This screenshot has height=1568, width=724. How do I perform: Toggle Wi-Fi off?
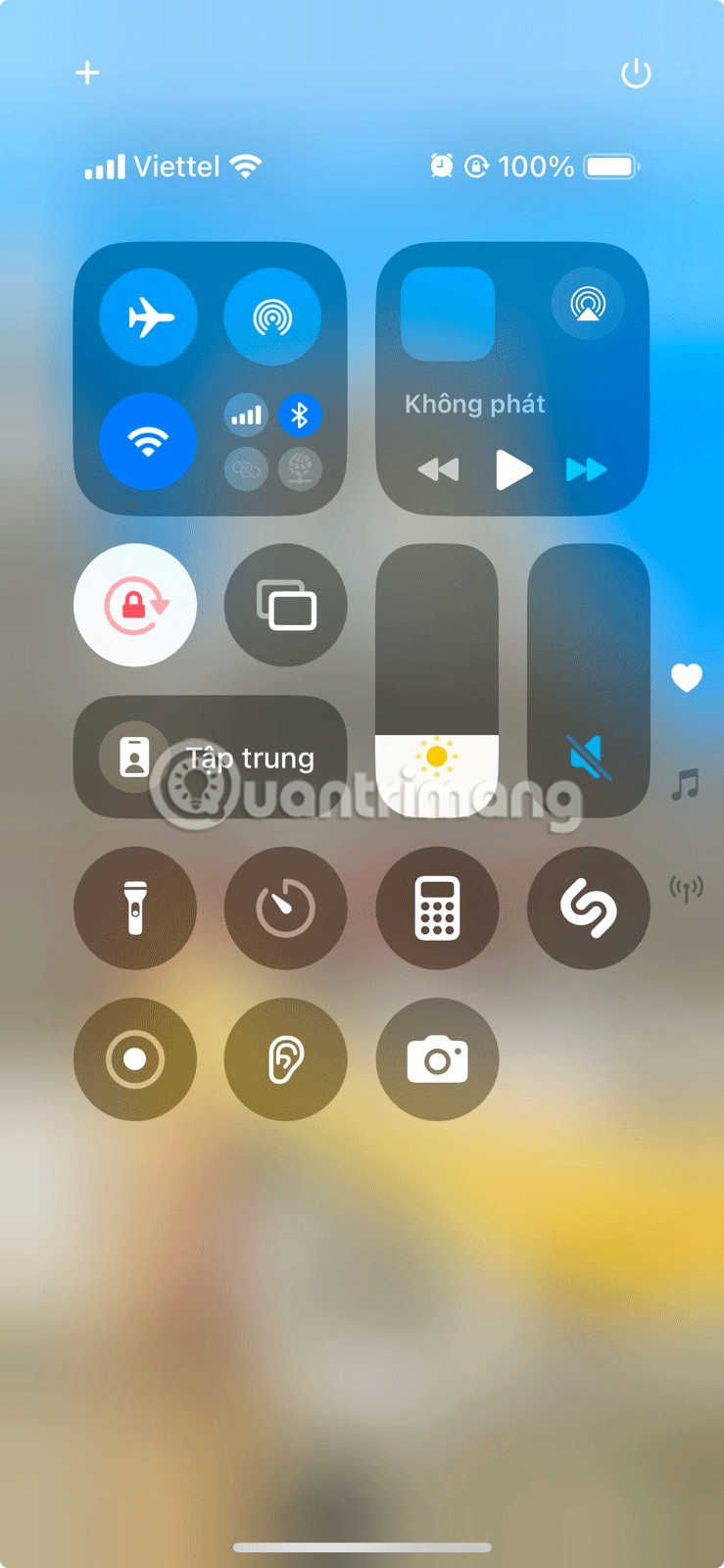[x=148, y=441]
